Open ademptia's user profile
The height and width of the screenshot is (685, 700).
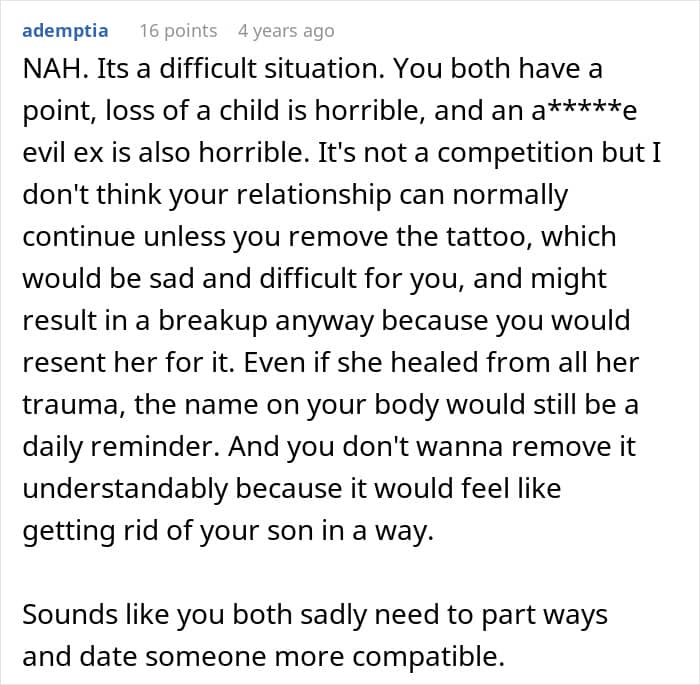pyautogui.click(x=65, y=31)
